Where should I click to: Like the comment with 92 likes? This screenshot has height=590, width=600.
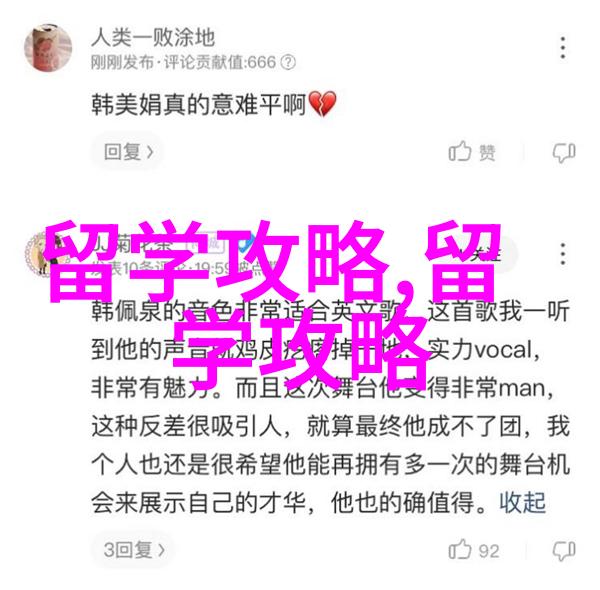click(474, 550)
